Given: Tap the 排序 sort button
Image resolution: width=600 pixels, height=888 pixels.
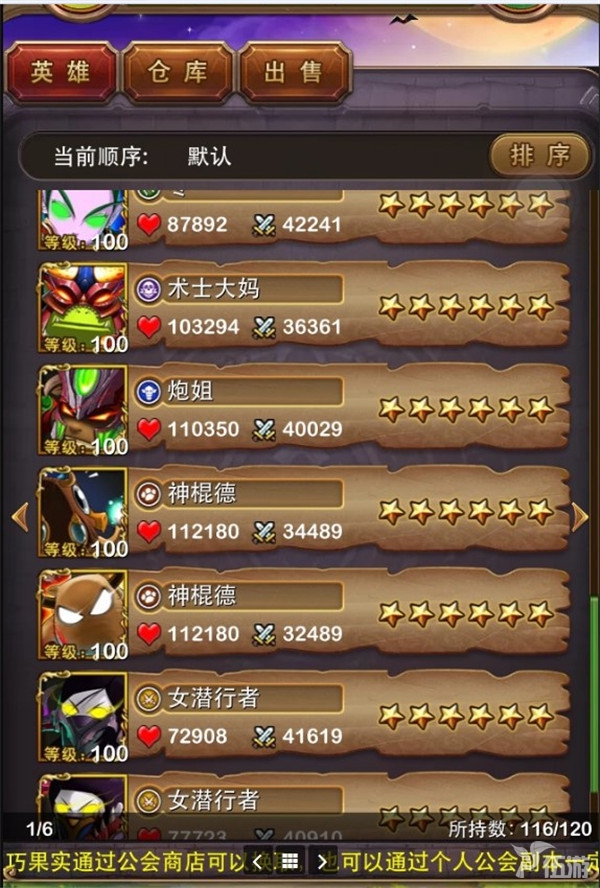Looking at the screenshot, I should [540, 156].
